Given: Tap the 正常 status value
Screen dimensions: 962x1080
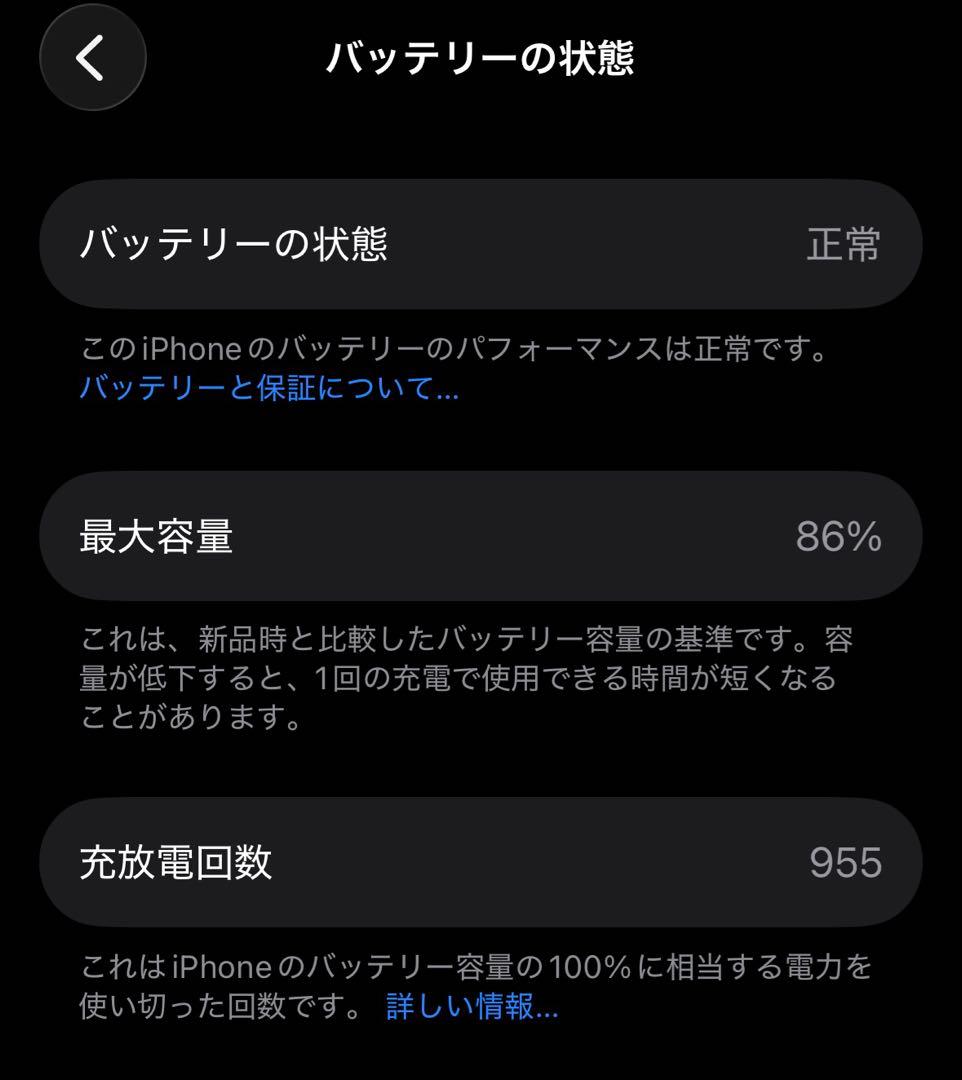Looking at the screenshot, I should [x=842, y=244].
